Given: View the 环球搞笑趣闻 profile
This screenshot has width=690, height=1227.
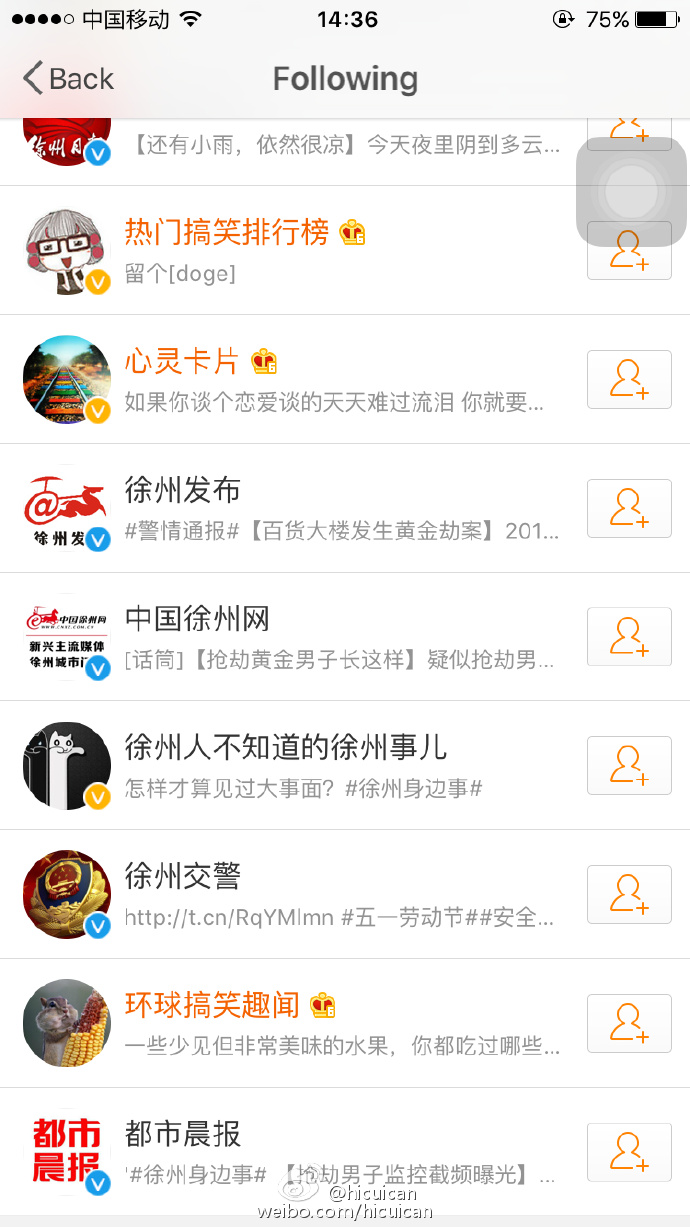Looking at the screenshot, I should [212, 1005].
